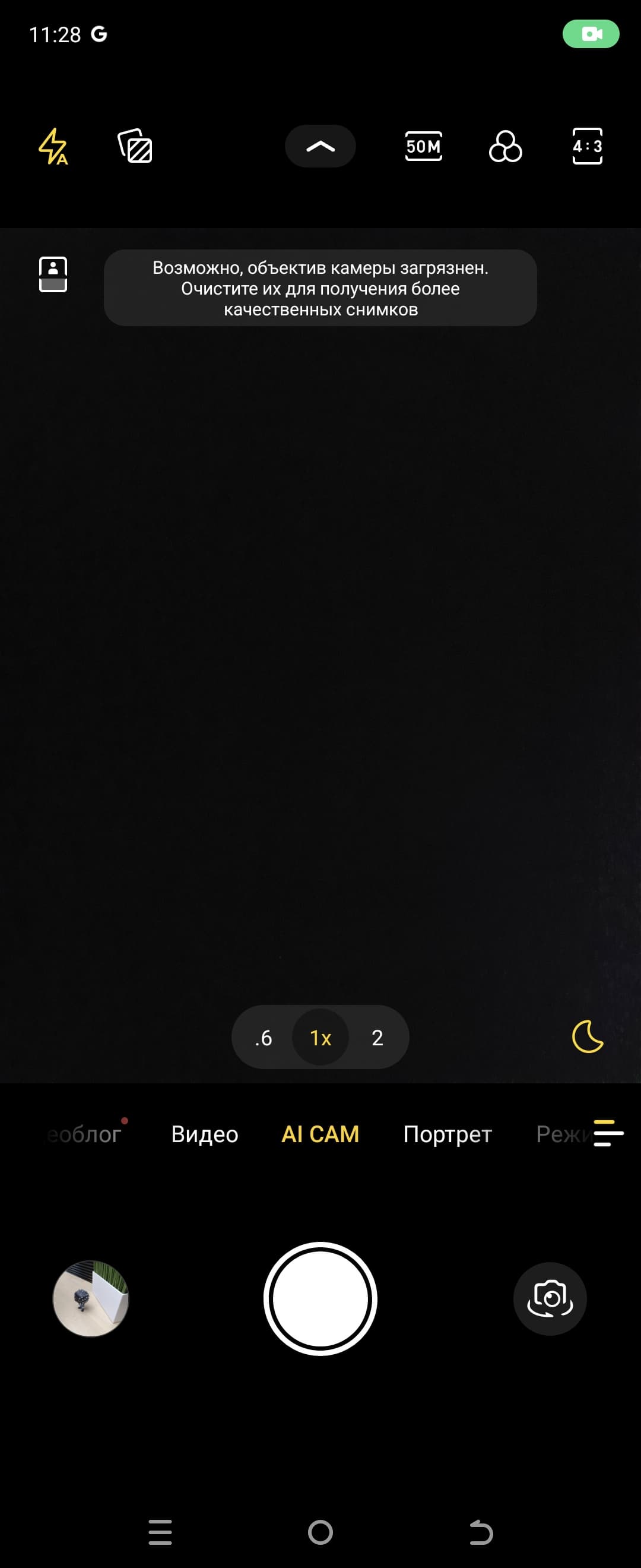Change the 4:3 aspect ratio
641x1568 pixels.
[x=587, y=147]
